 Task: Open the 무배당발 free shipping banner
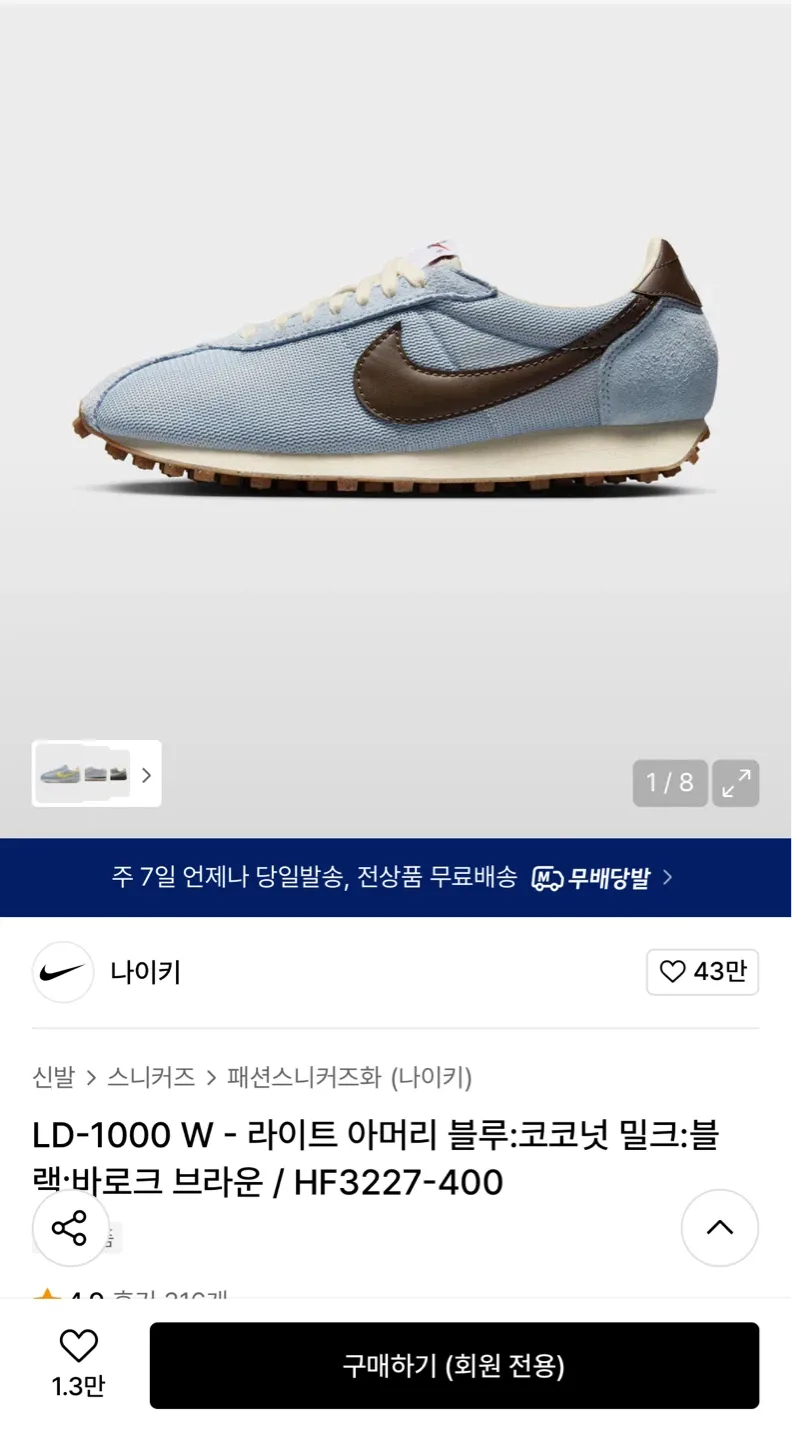pyautogui.click(x=396, y=877)
